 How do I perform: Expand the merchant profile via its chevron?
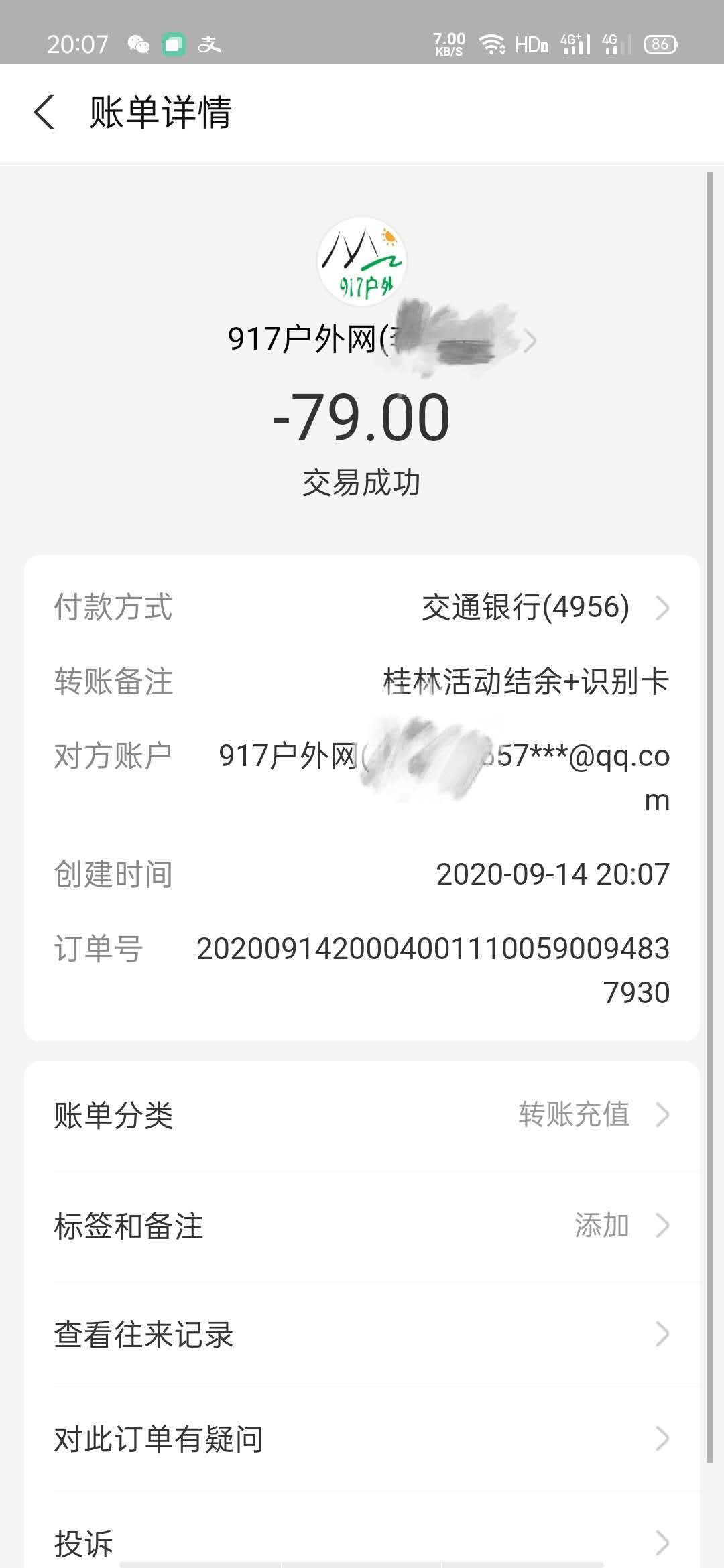click(530, 342)
